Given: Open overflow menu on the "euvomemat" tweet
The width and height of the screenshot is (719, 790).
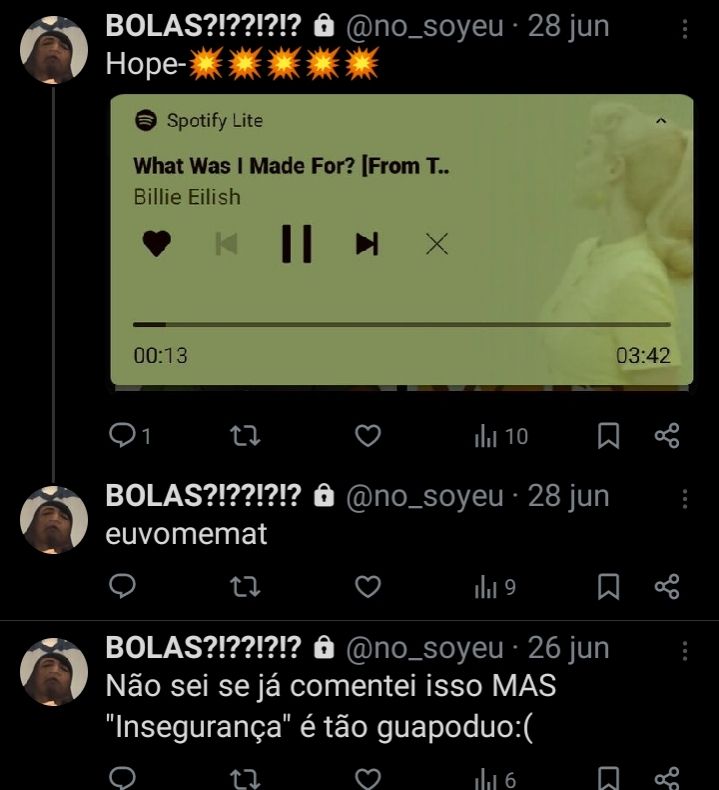Looking at the screenshot, I should point(685,499).
